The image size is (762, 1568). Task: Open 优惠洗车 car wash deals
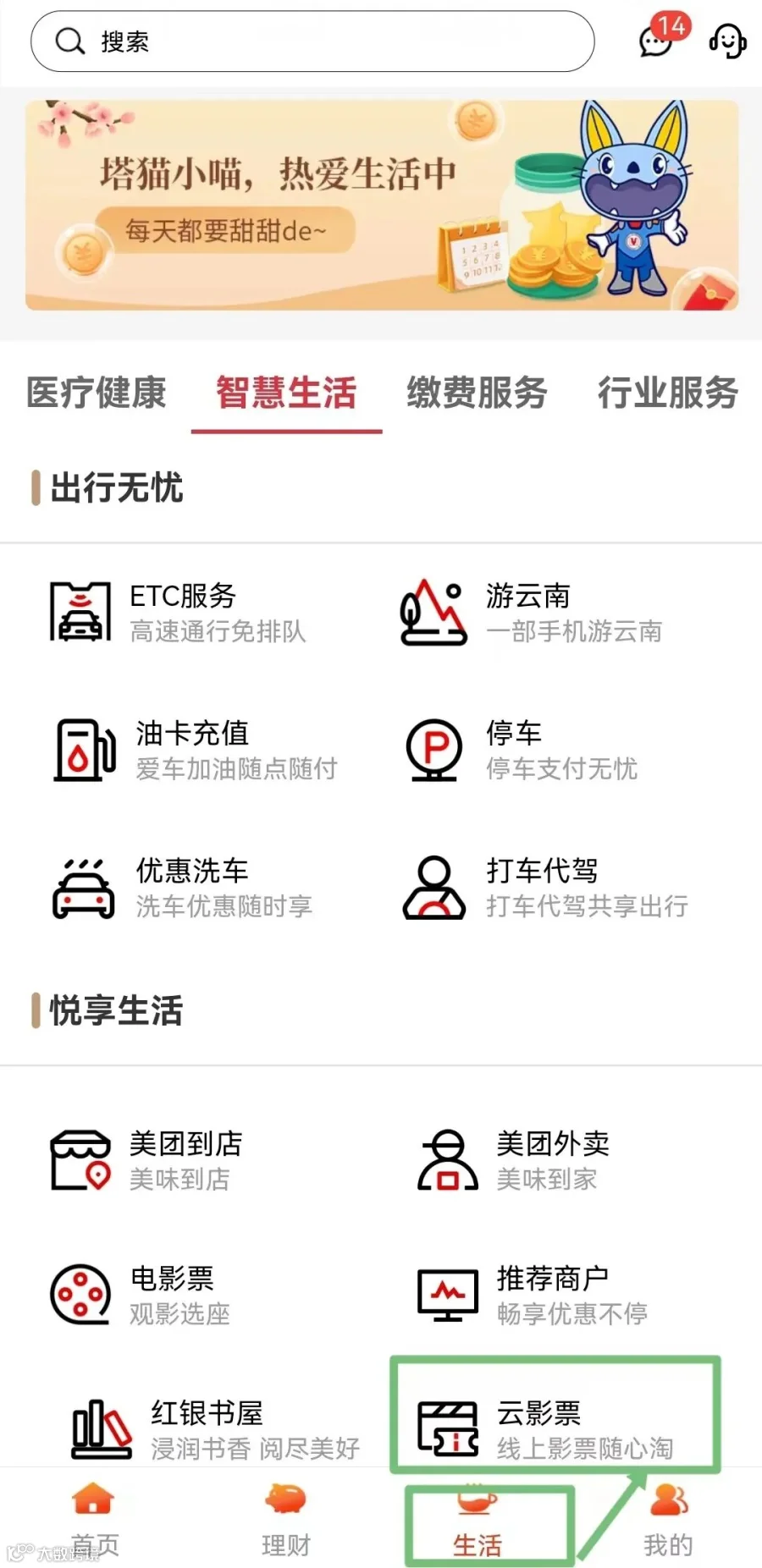[x=182, y=888]
